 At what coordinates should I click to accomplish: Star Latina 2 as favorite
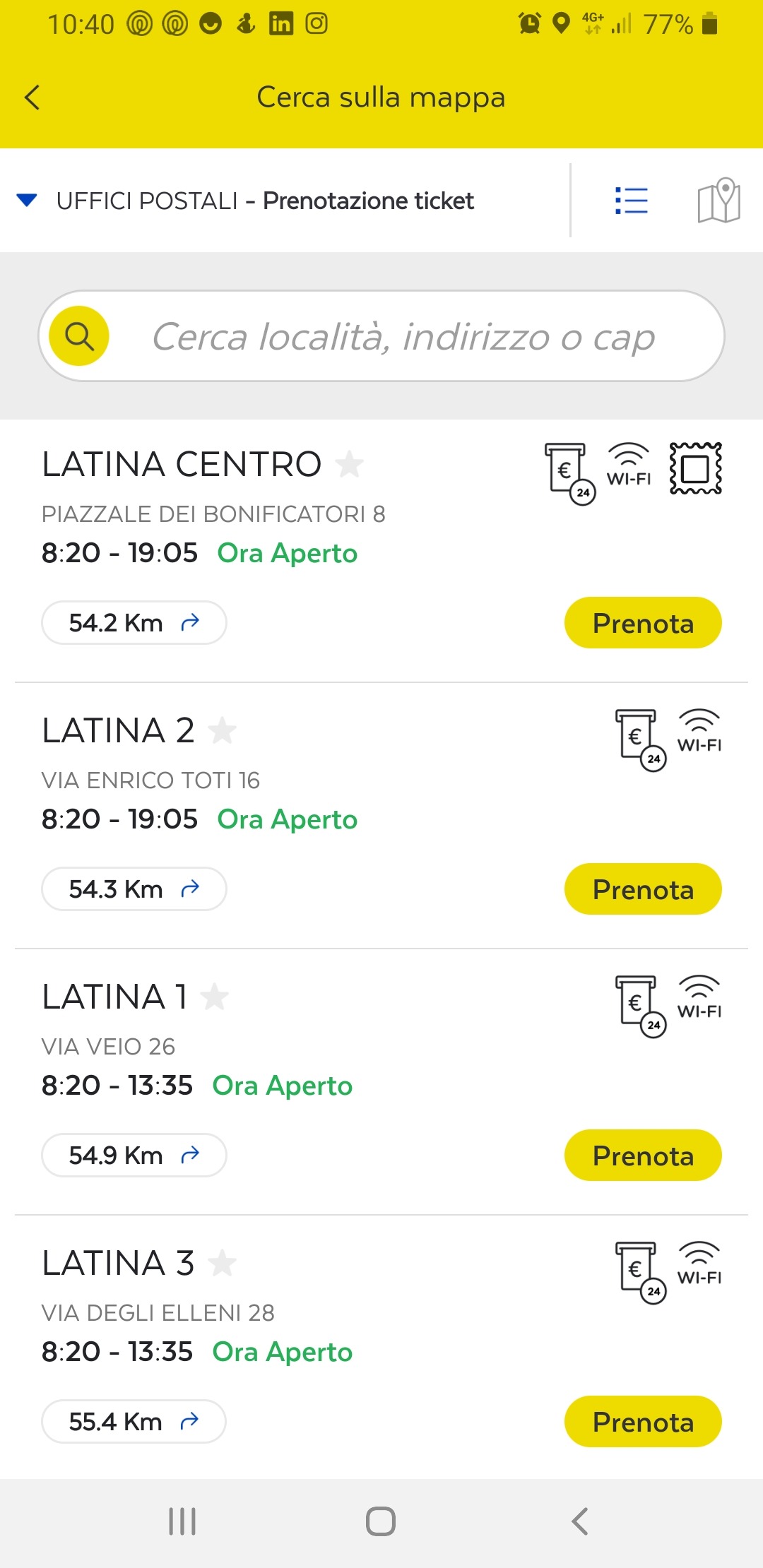click(223, 731)
